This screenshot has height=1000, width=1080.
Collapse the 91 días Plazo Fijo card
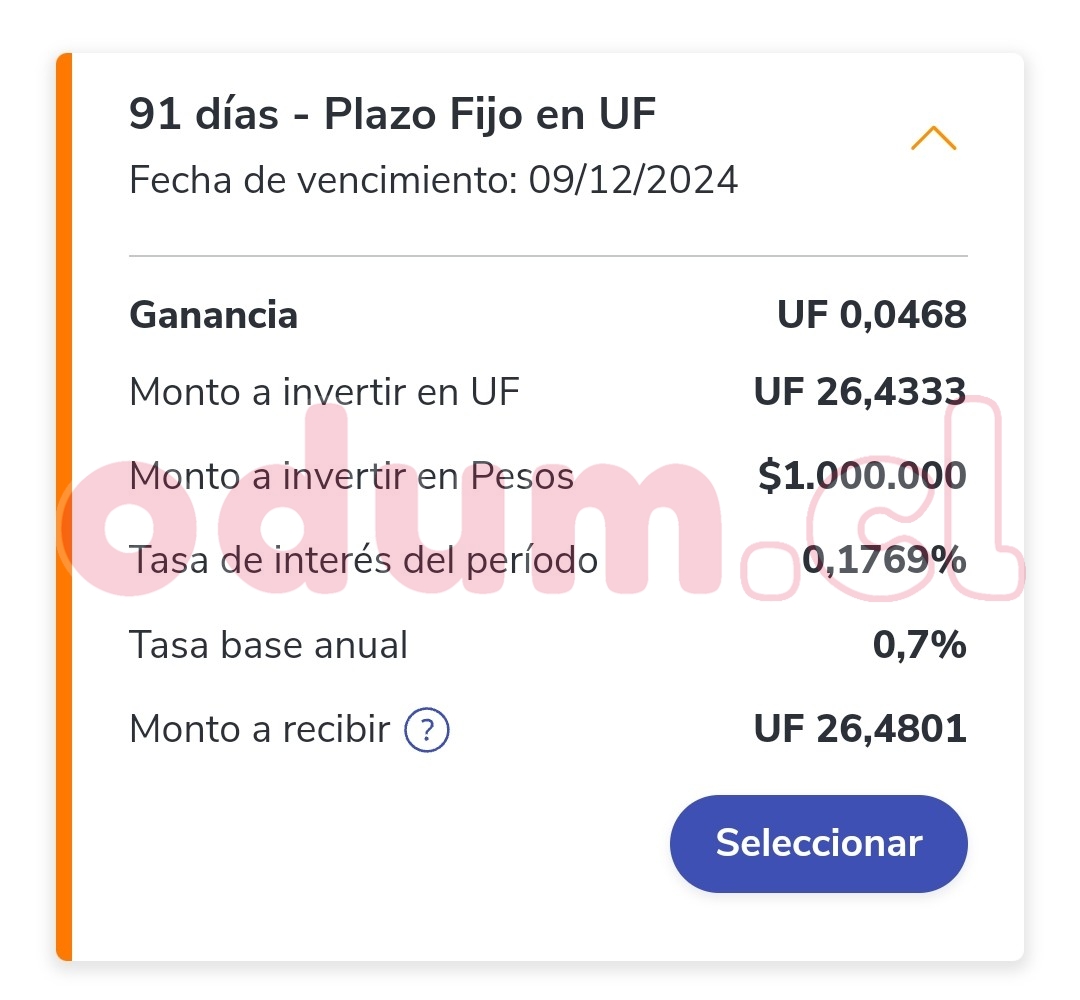(x=933, y=139)
